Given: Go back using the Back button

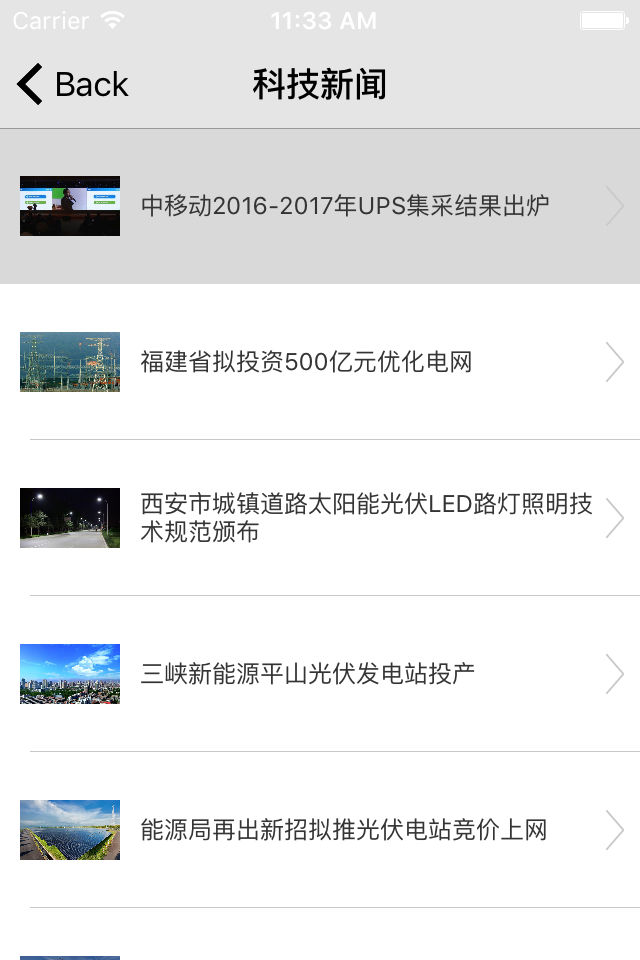Looking at the screenshot, I should [x=73, y=85].
